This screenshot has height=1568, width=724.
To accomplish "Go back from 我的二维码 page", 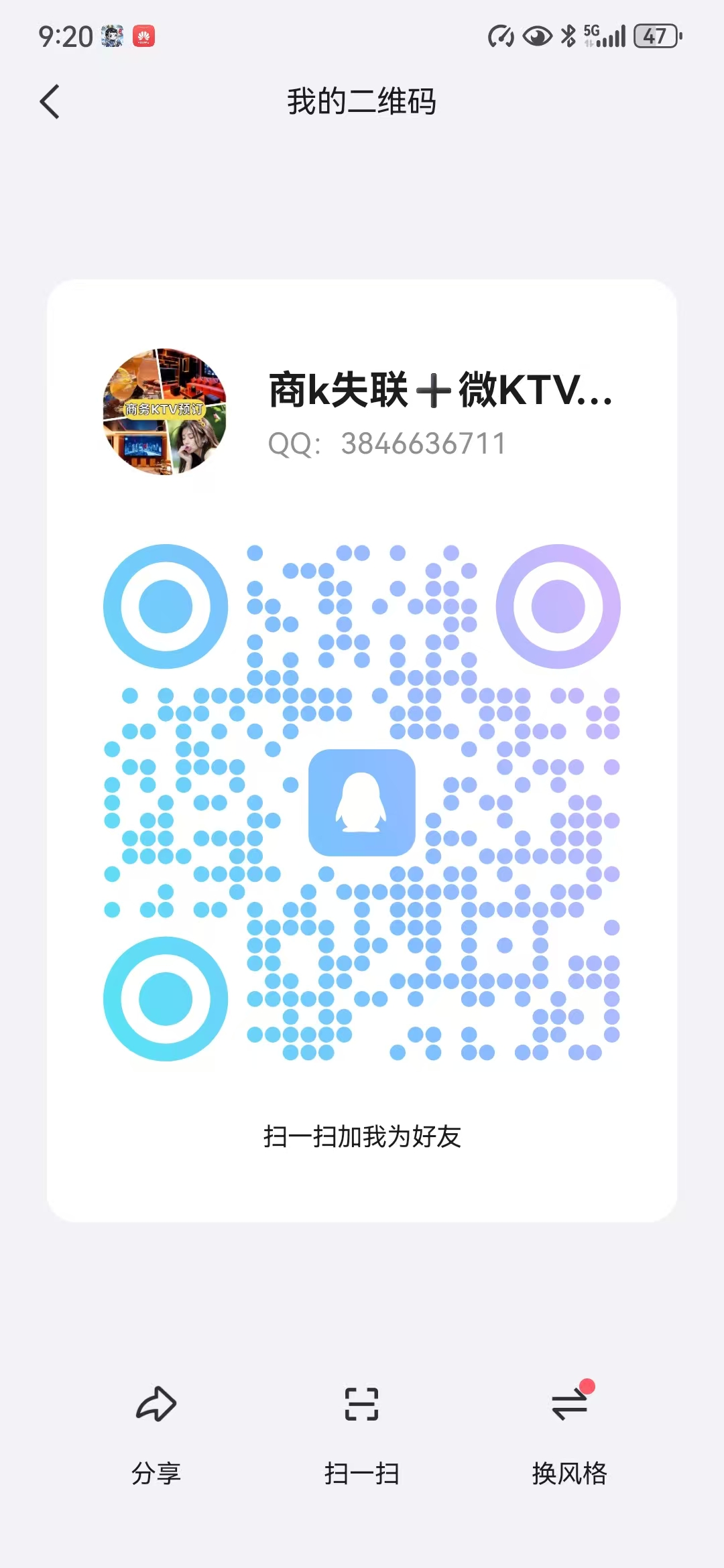I will 50,102.
